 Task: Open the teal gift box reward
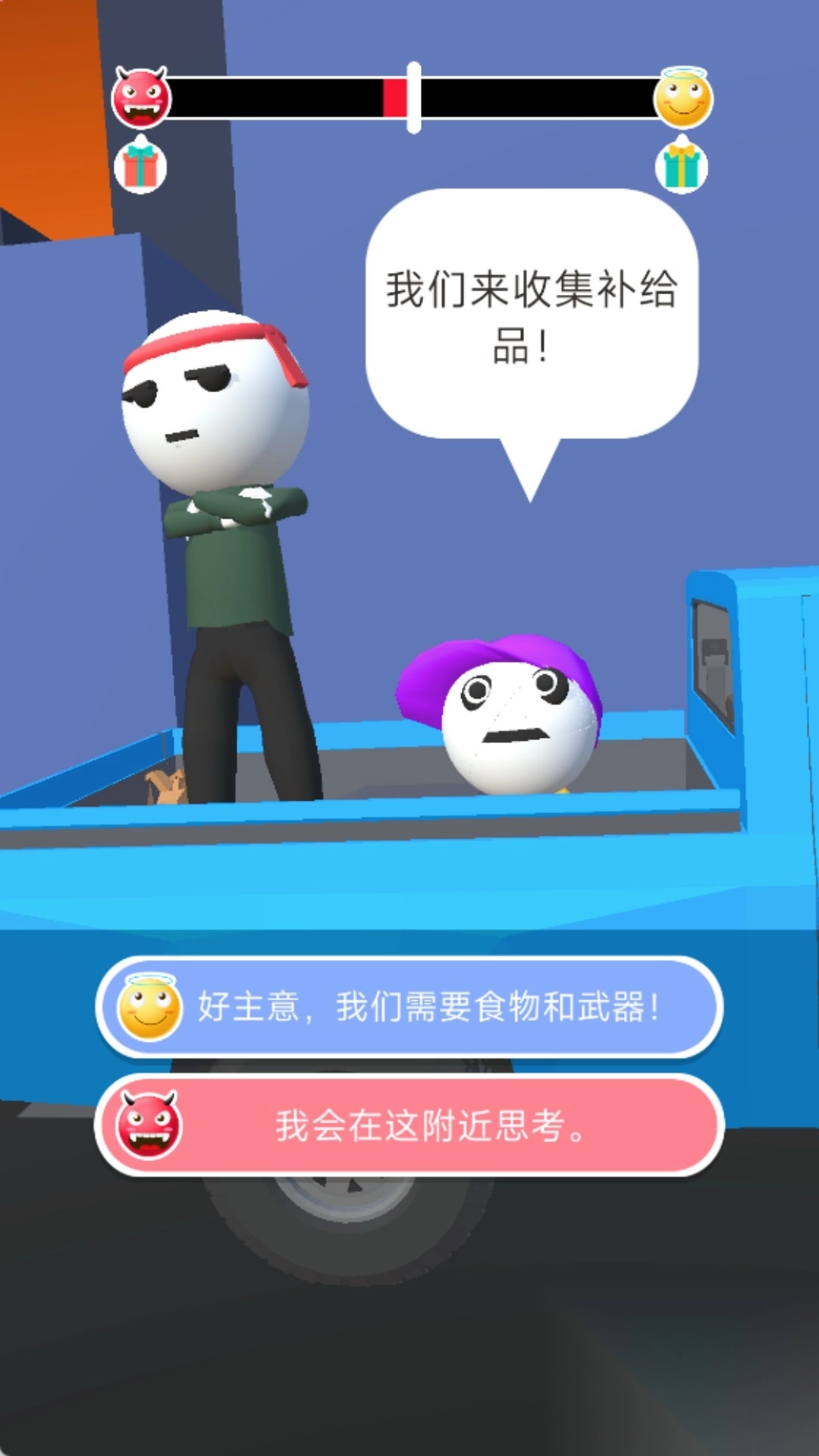click(680, 165)
